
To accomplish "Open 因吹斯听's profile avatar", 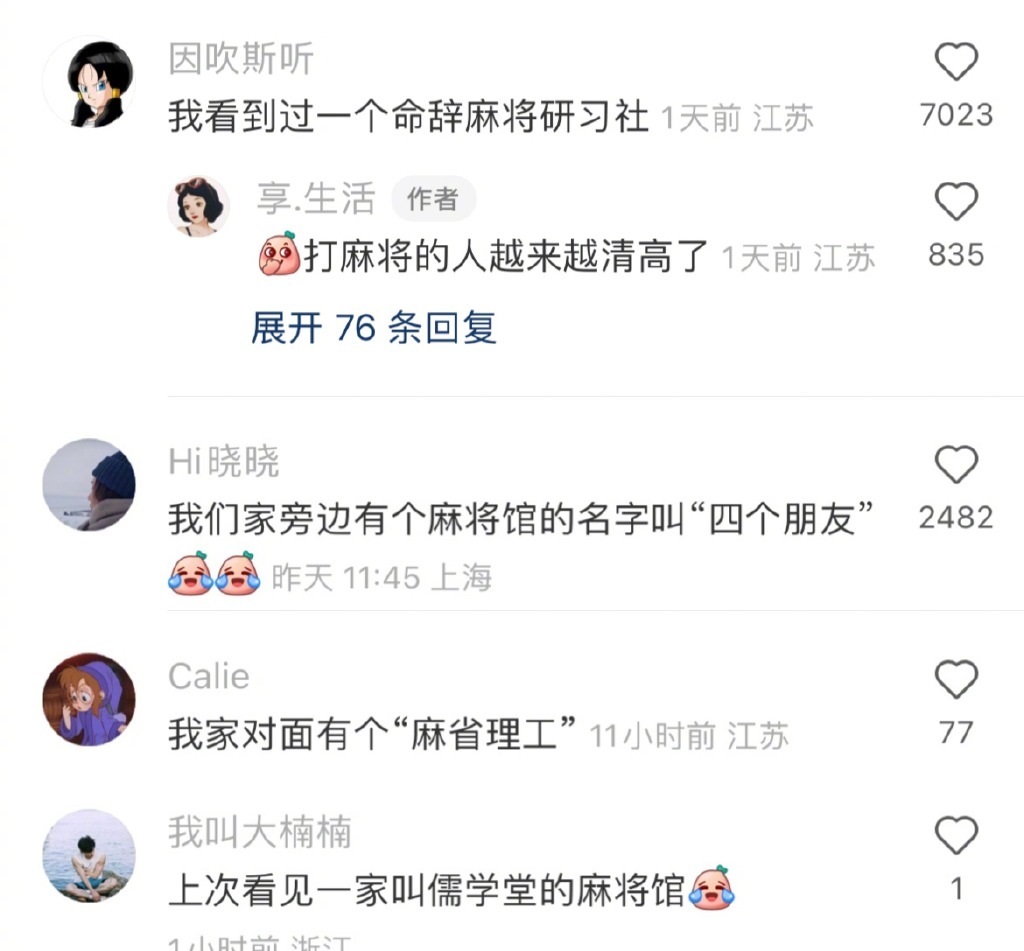I will [88, 82].
